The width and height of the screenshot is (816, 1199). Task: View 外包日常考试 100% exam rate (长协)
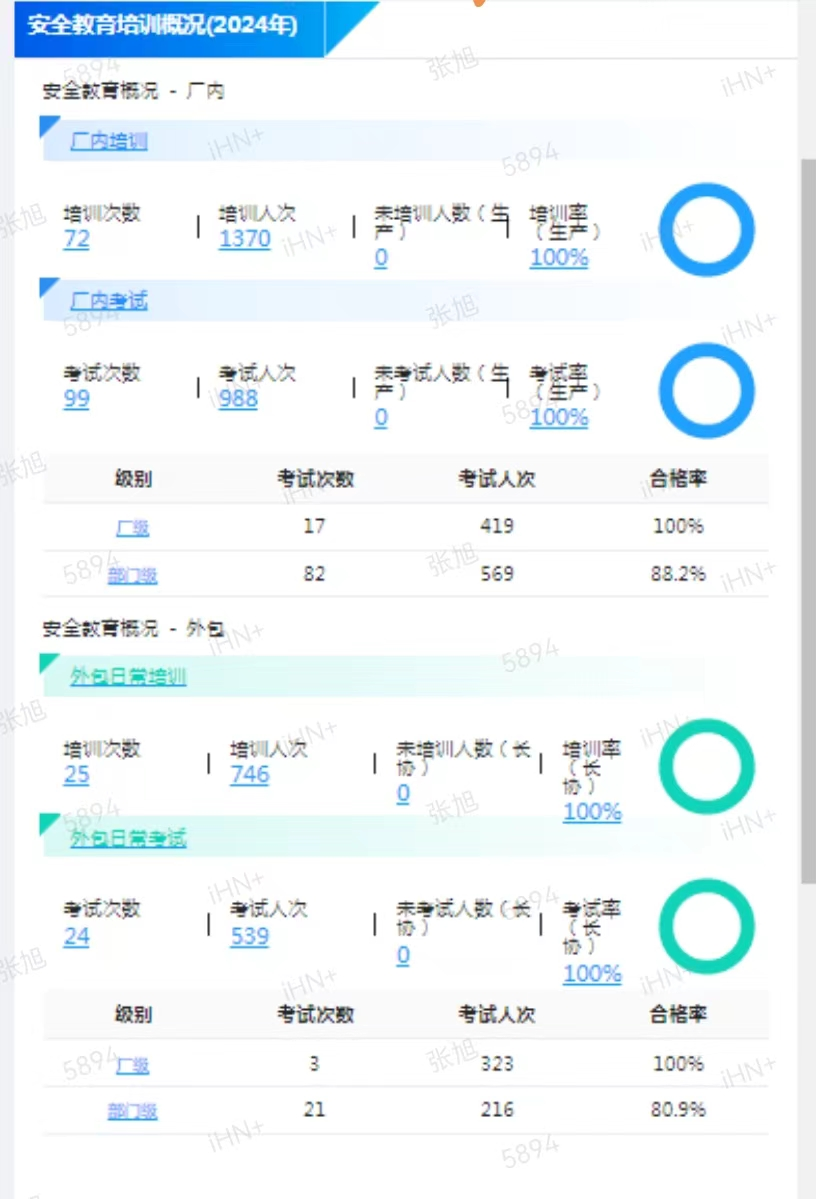pyautogui.click(x=592, y=973)
